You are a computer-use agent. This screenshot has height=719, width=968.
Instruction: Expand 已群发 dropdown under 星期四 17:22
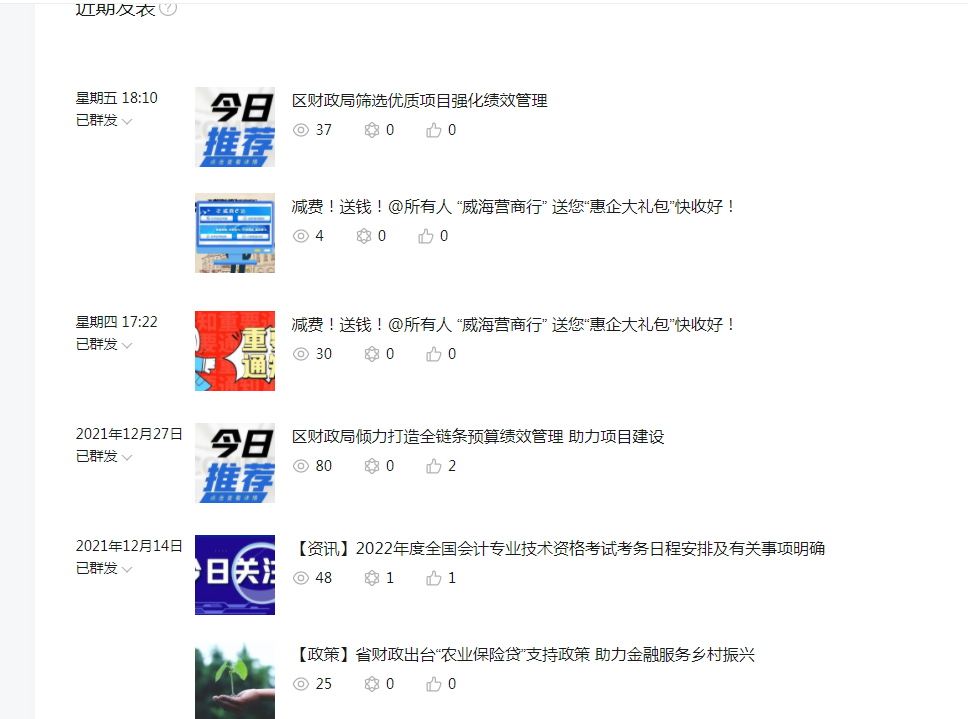(x=127, y=345)
